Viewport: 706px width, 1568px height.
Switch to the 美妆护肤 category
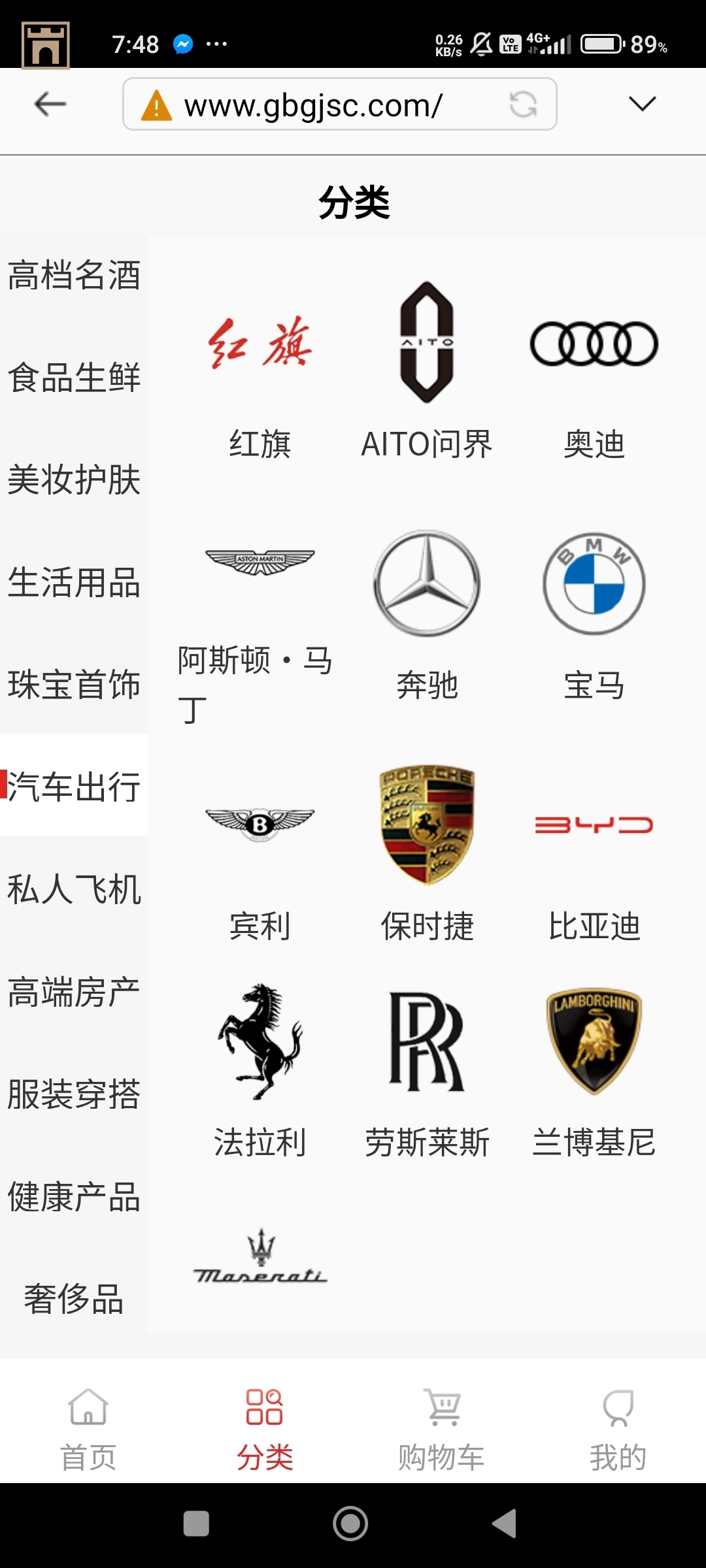[74, 480]
